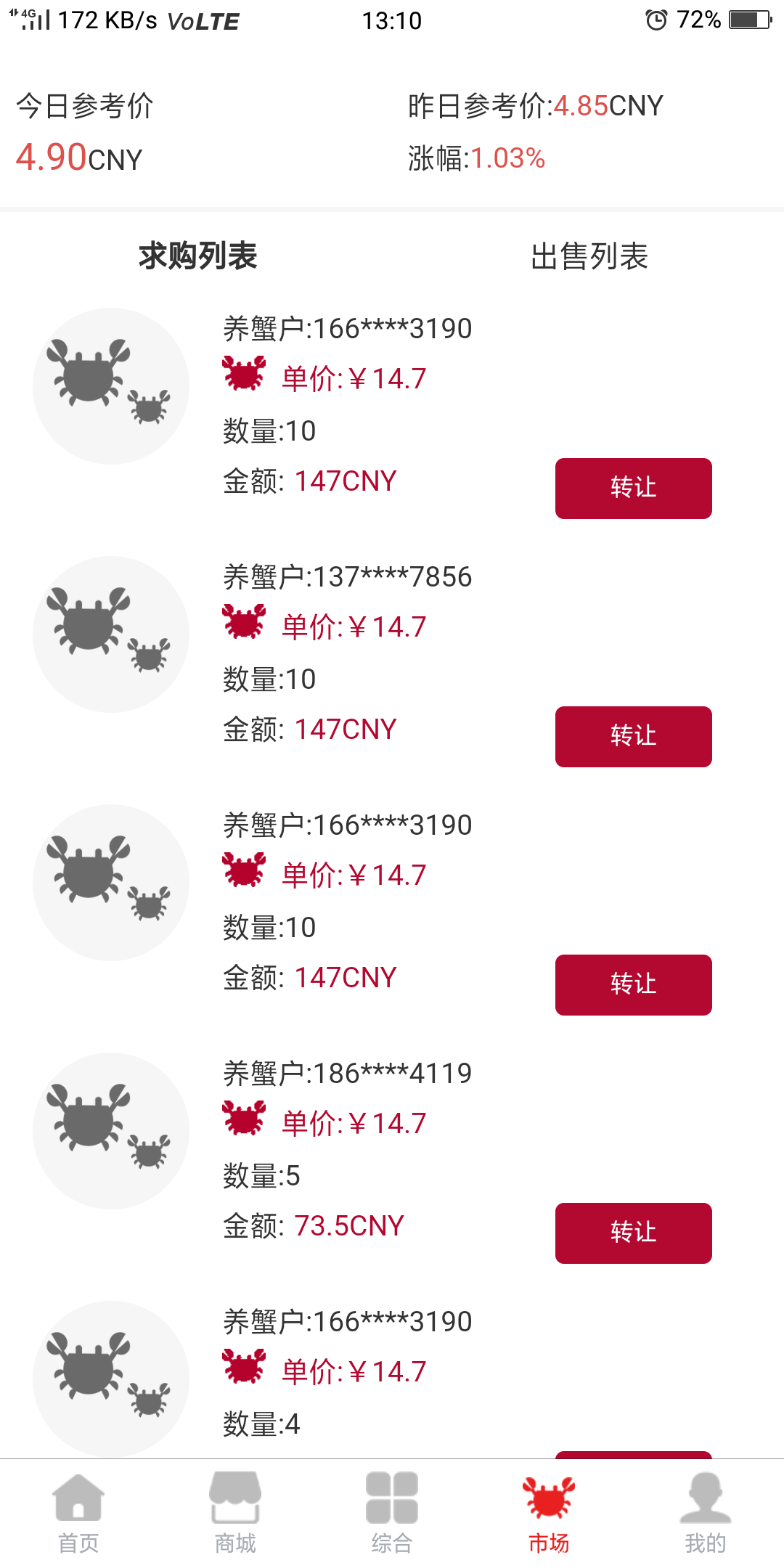784x1568 pixels.
Task: Click 转让 beside the 73.5CNY listing
Action: (x=632, y=1232)
